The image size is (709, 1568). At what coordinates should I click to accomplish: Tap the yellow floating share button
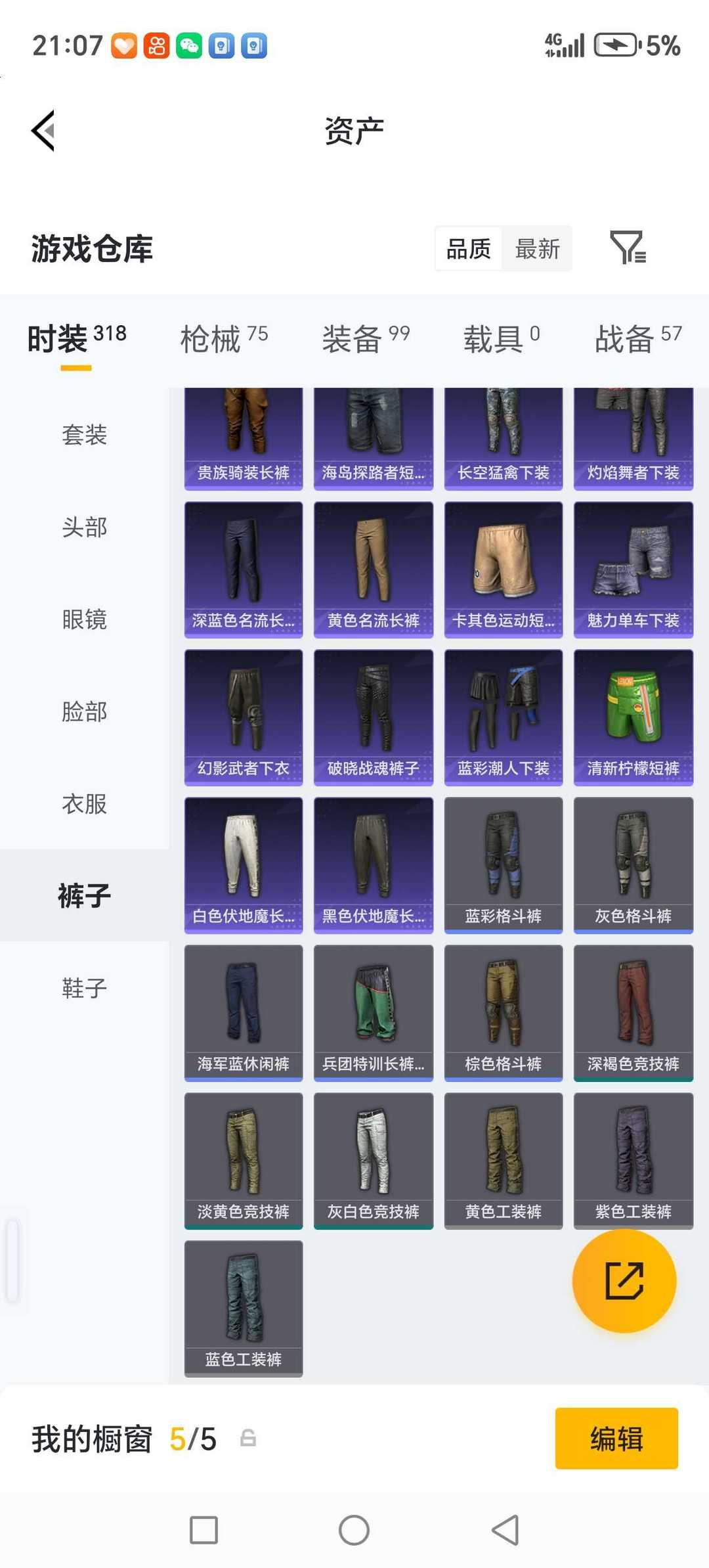[x=624, y=1281]
